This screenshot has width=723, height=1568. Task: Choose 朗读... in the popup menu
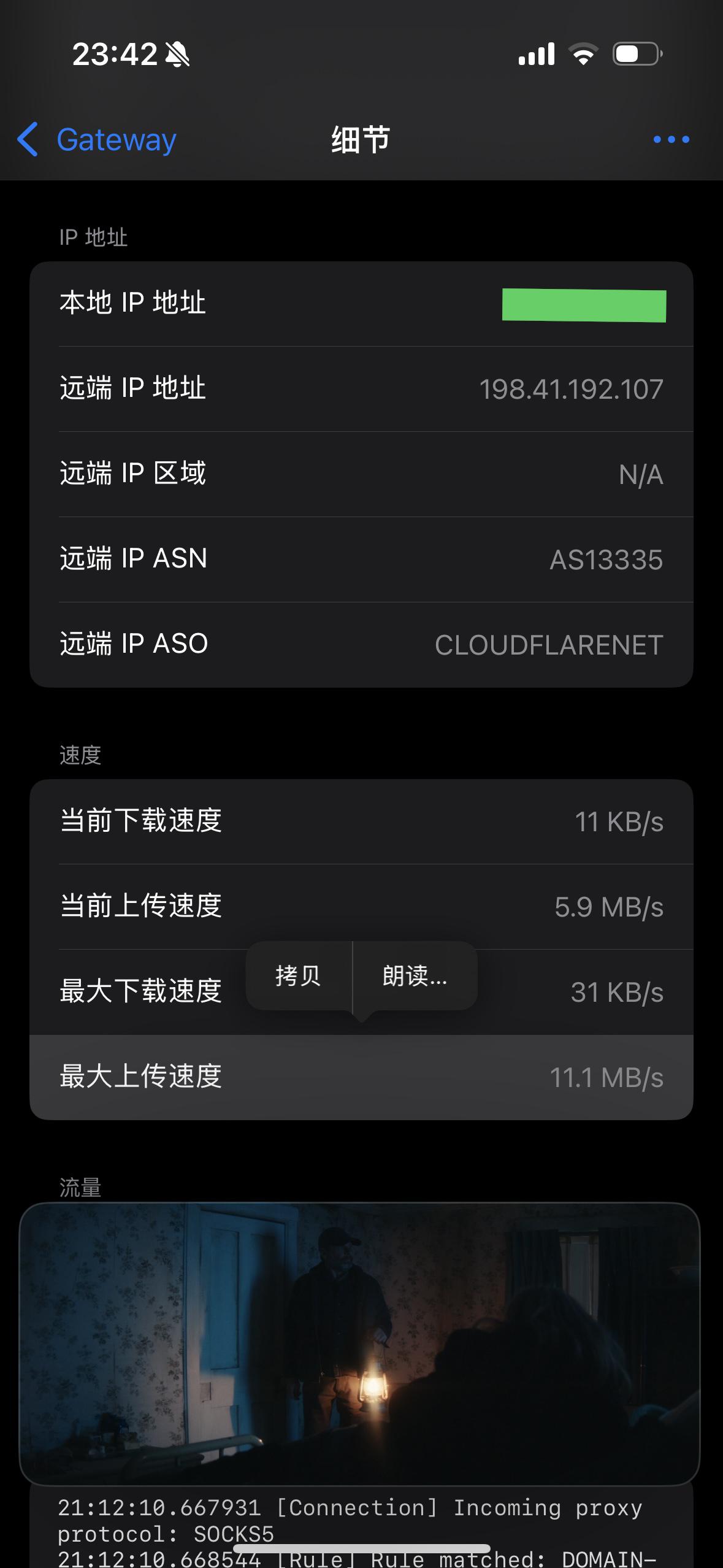coord(415,975)
